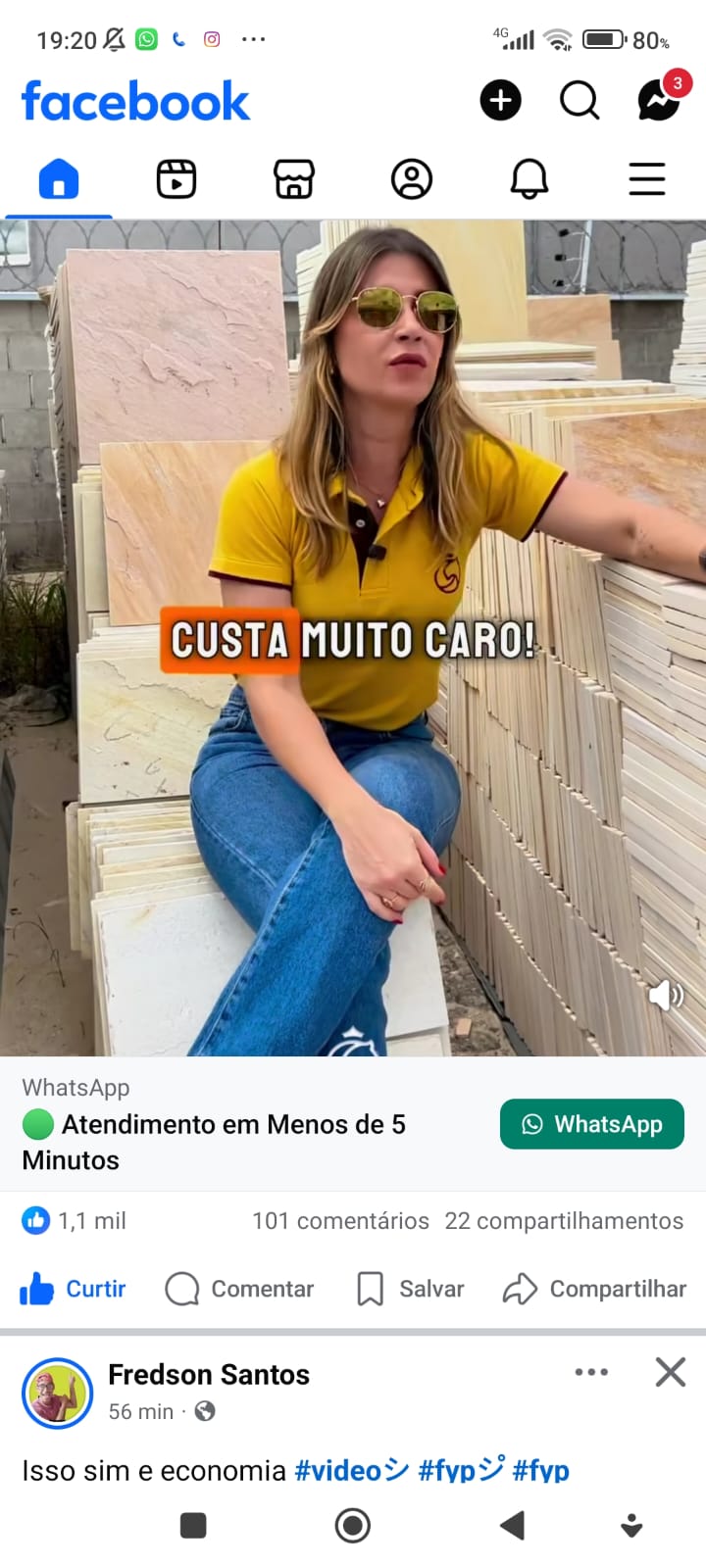Like the post with the Curtir thumbs-up
The width and height of the screenshot is (706, 1568).
[73, 1289]
